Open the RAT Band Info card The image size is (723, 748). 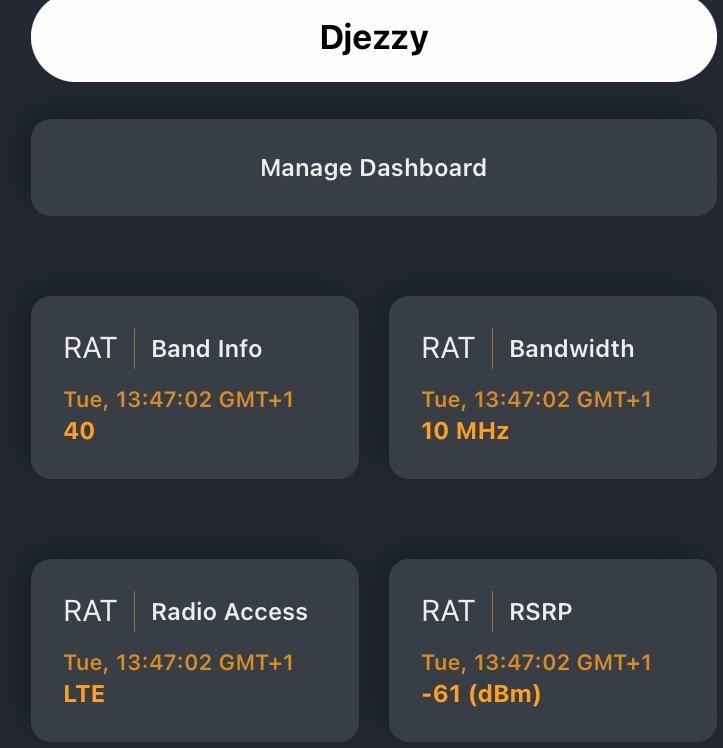(x=195, y=387)
